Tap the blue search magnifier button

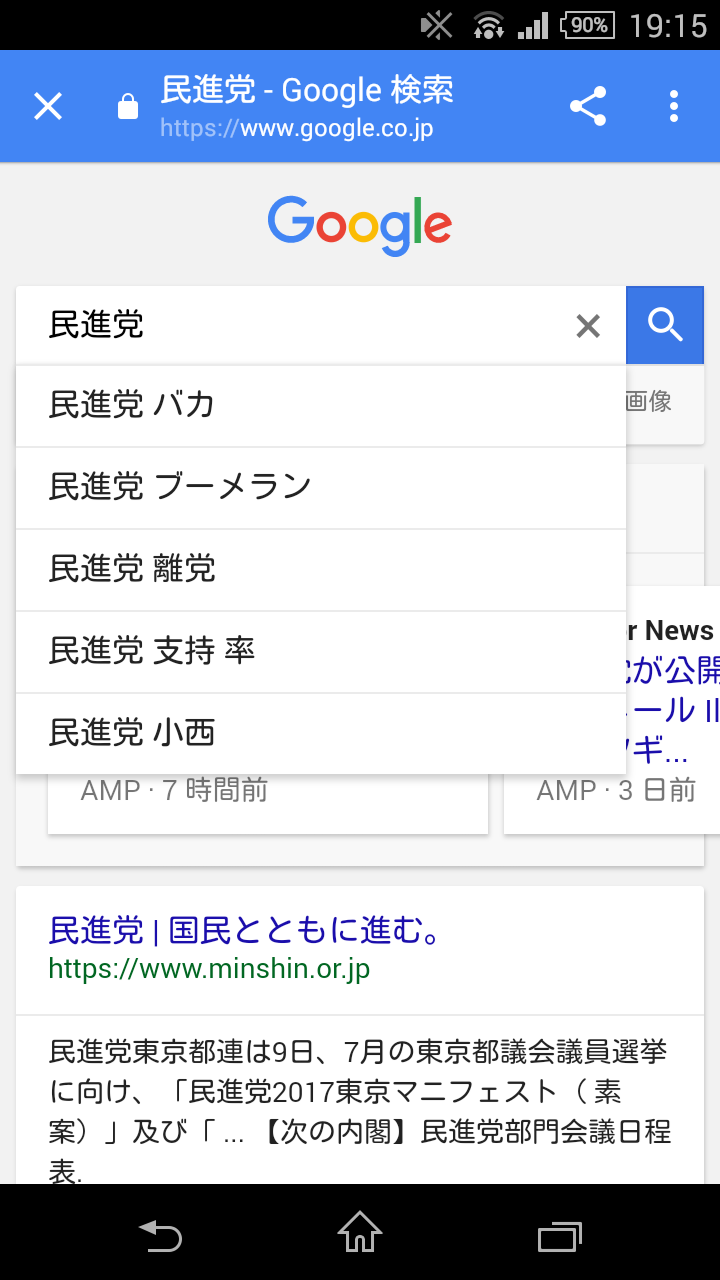tap(665, 325)
